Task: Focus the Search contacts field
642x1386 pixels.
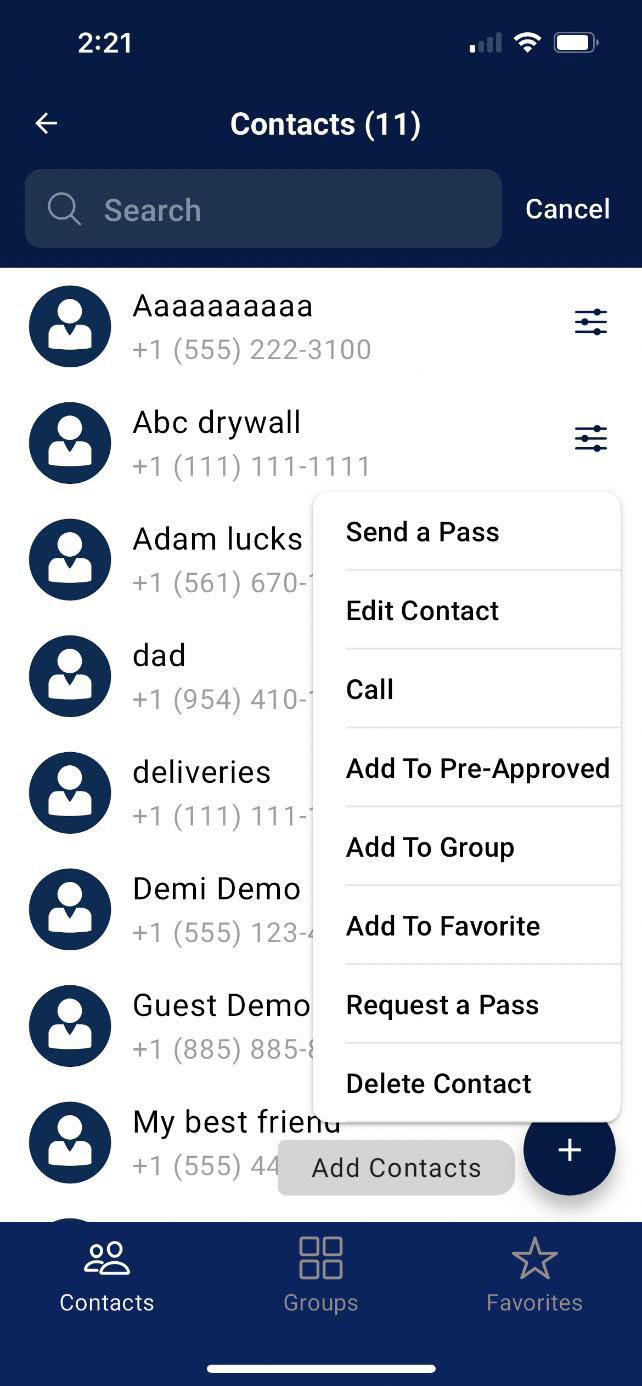Action: (263, 209)
